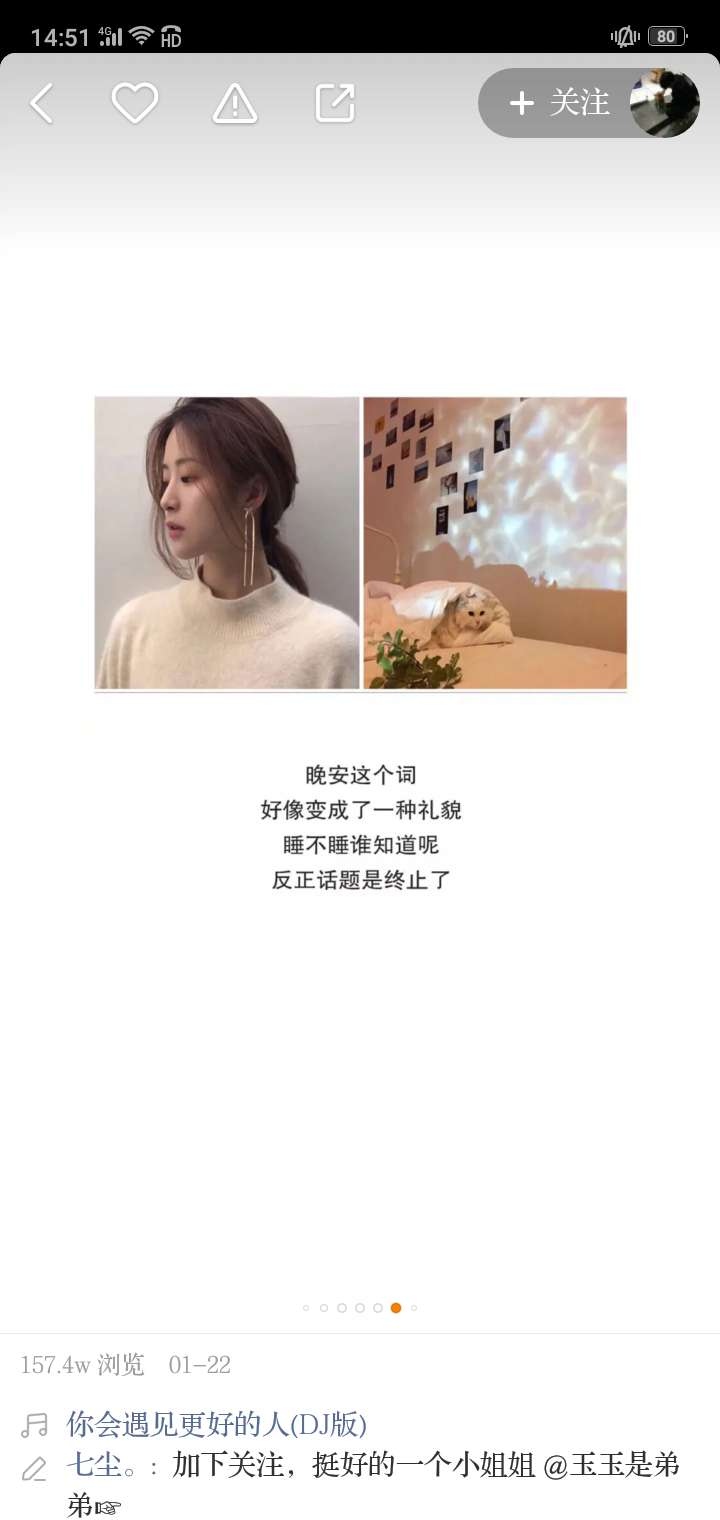
Task: Follow the author with the 关注 button
Action: click(x=559, y=103)
